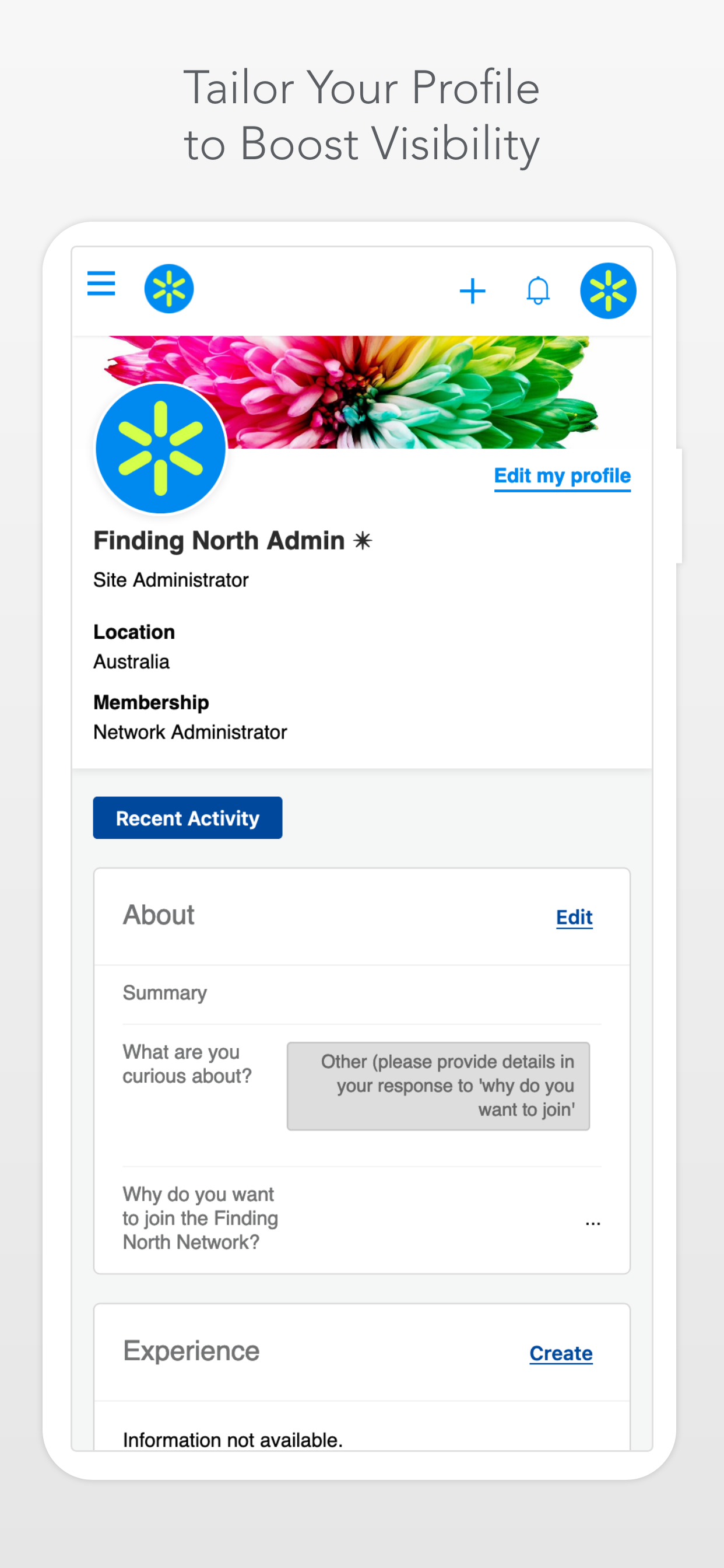Click the spark icon beside the admin name
The image size is (724, 1568).
point(363,541)
